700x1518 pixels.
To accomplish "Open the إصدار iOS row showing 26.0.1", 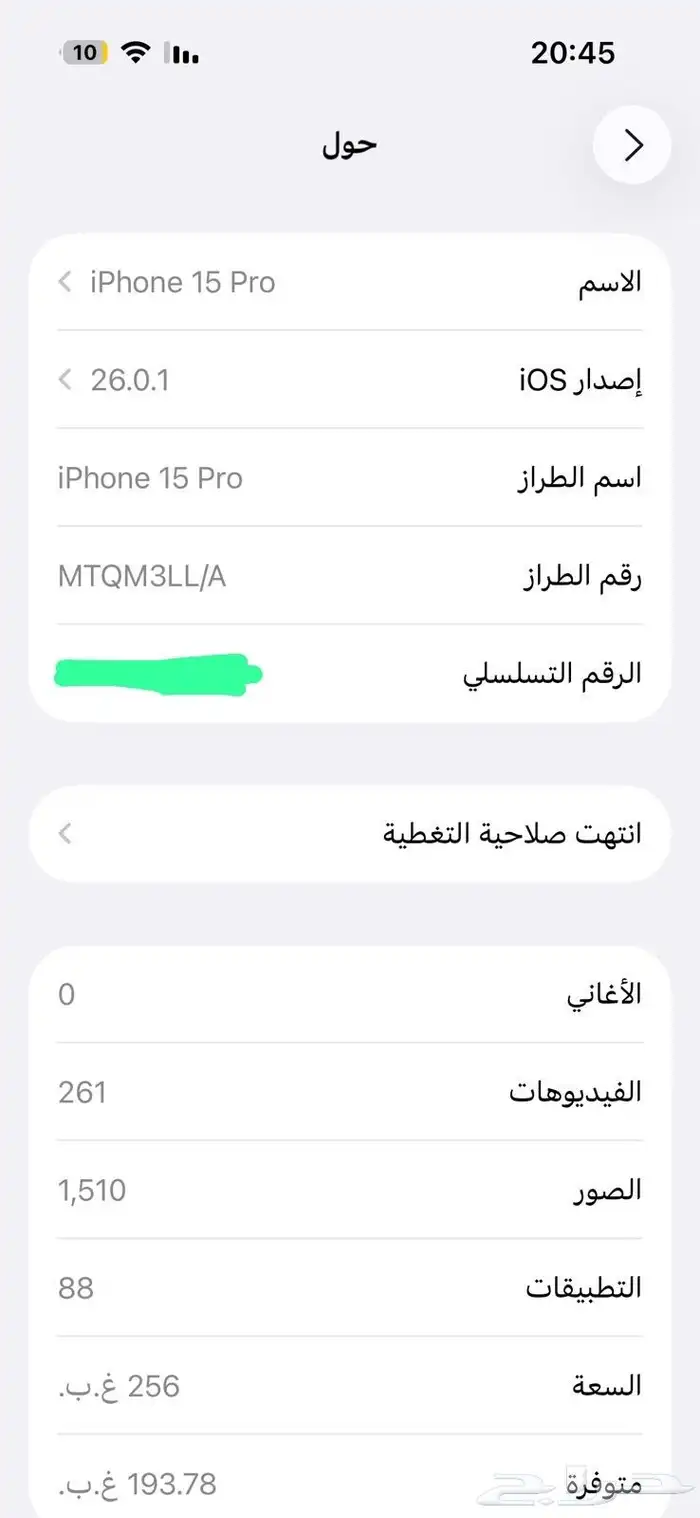I will [x=350, y=380].
